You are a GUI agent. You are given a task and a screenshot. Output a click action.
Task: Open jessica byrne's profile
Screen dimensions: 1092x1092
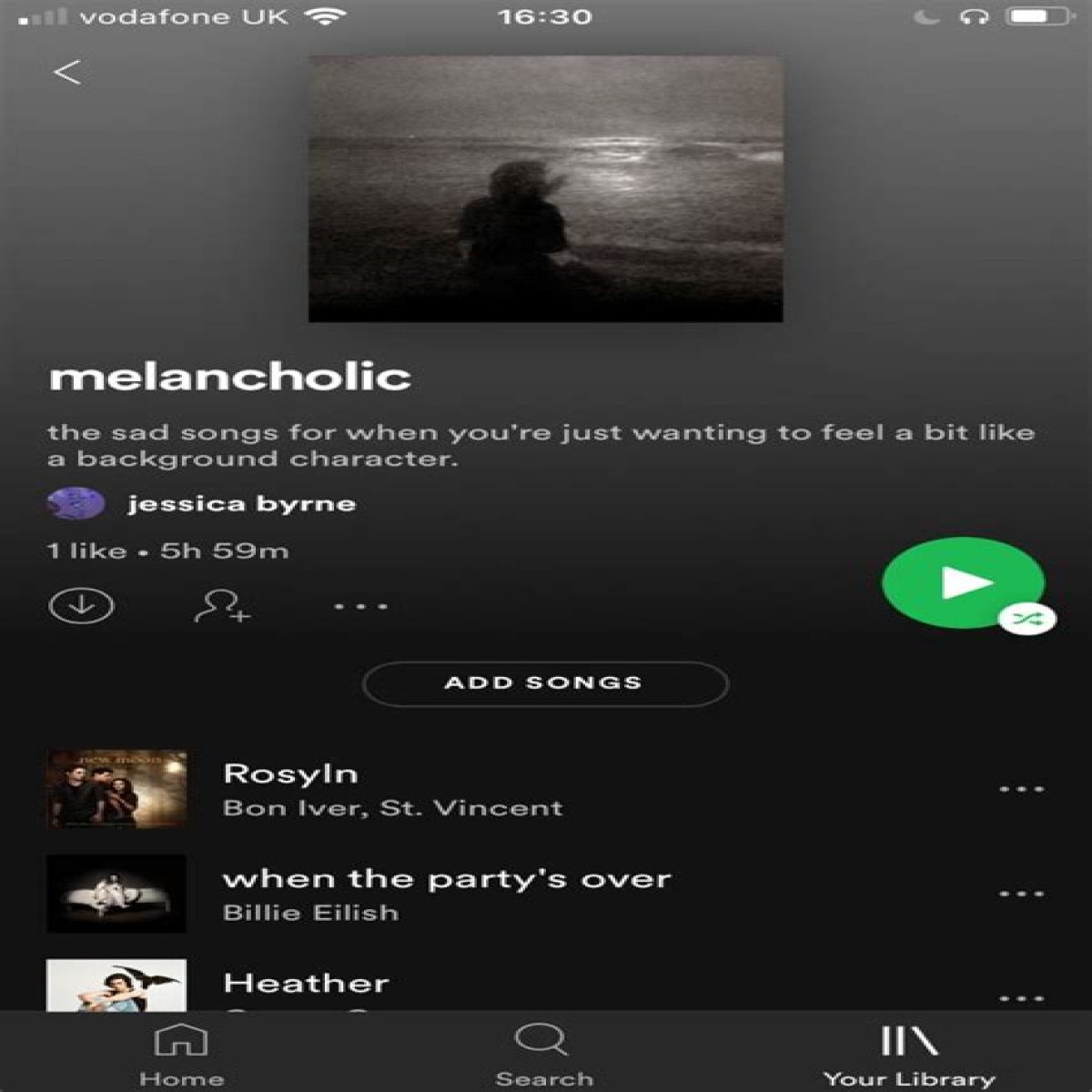click(240, 504)
